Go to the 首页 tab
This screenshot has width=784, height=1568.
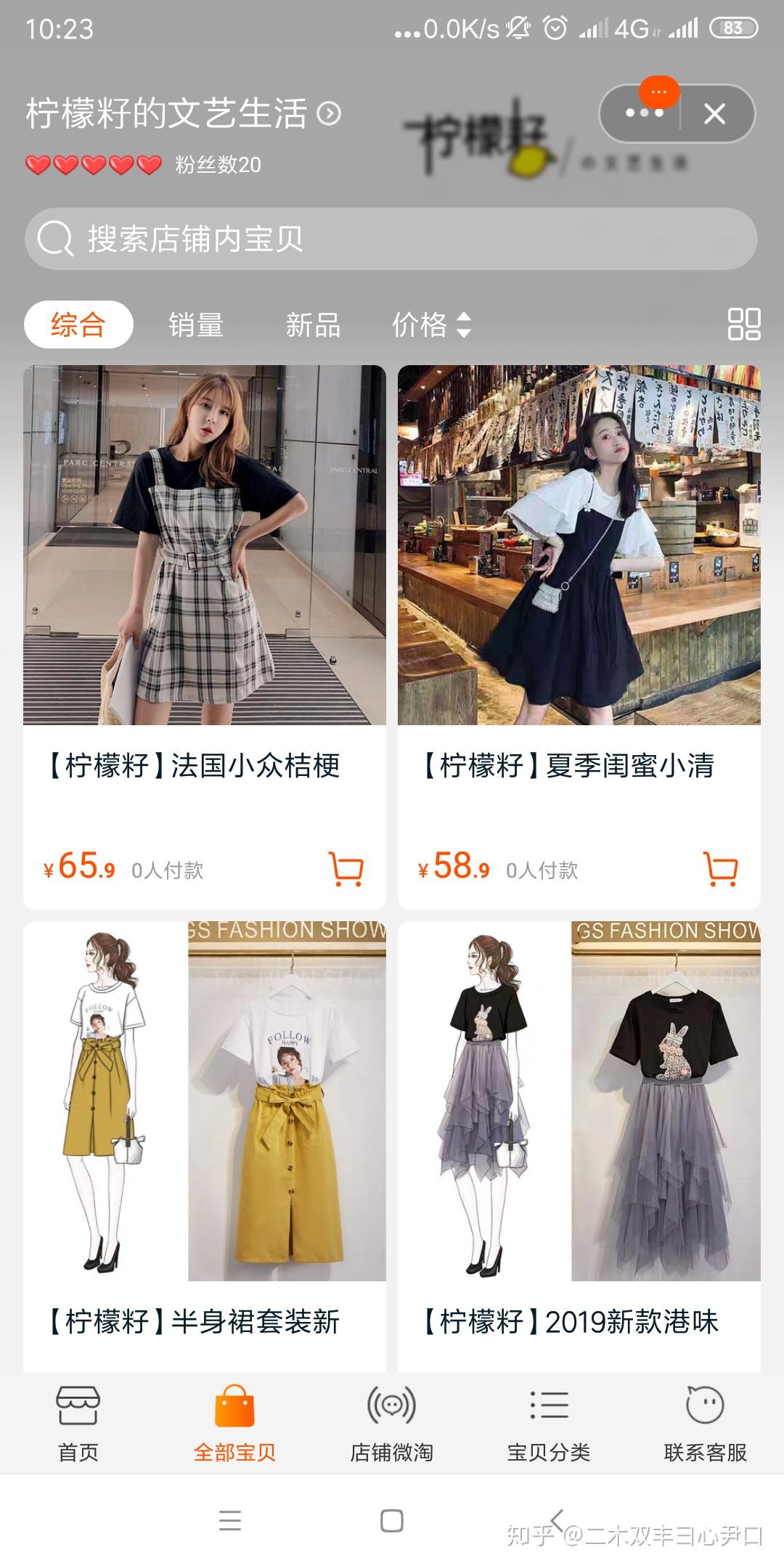(78, 1424)
